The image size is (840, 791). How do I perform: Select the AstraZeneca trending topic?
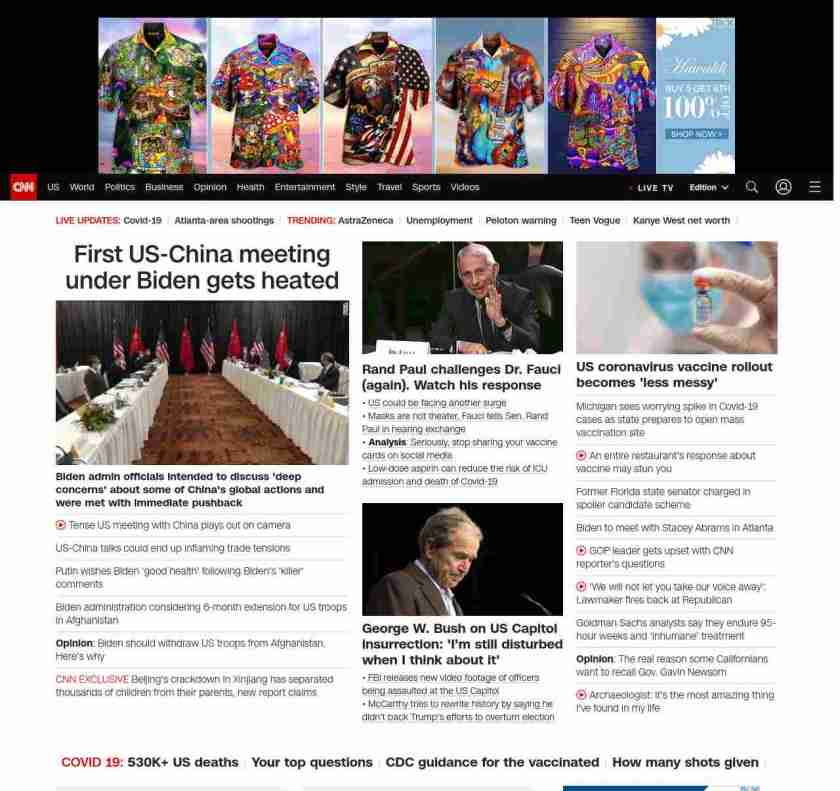[366, 220]
